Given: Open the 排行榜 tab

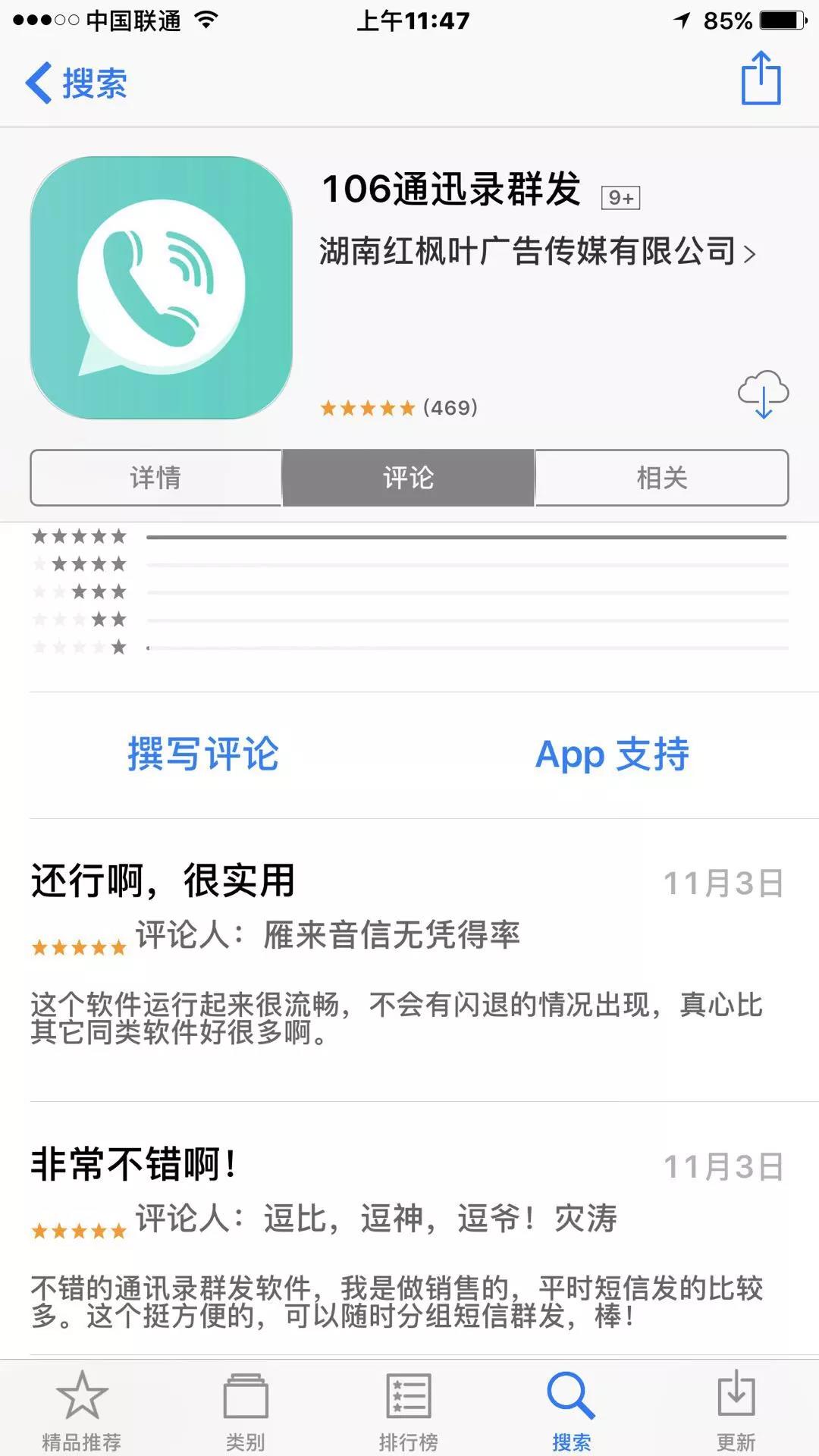Looking at the screenshot, I should [x=409, y=1409].
